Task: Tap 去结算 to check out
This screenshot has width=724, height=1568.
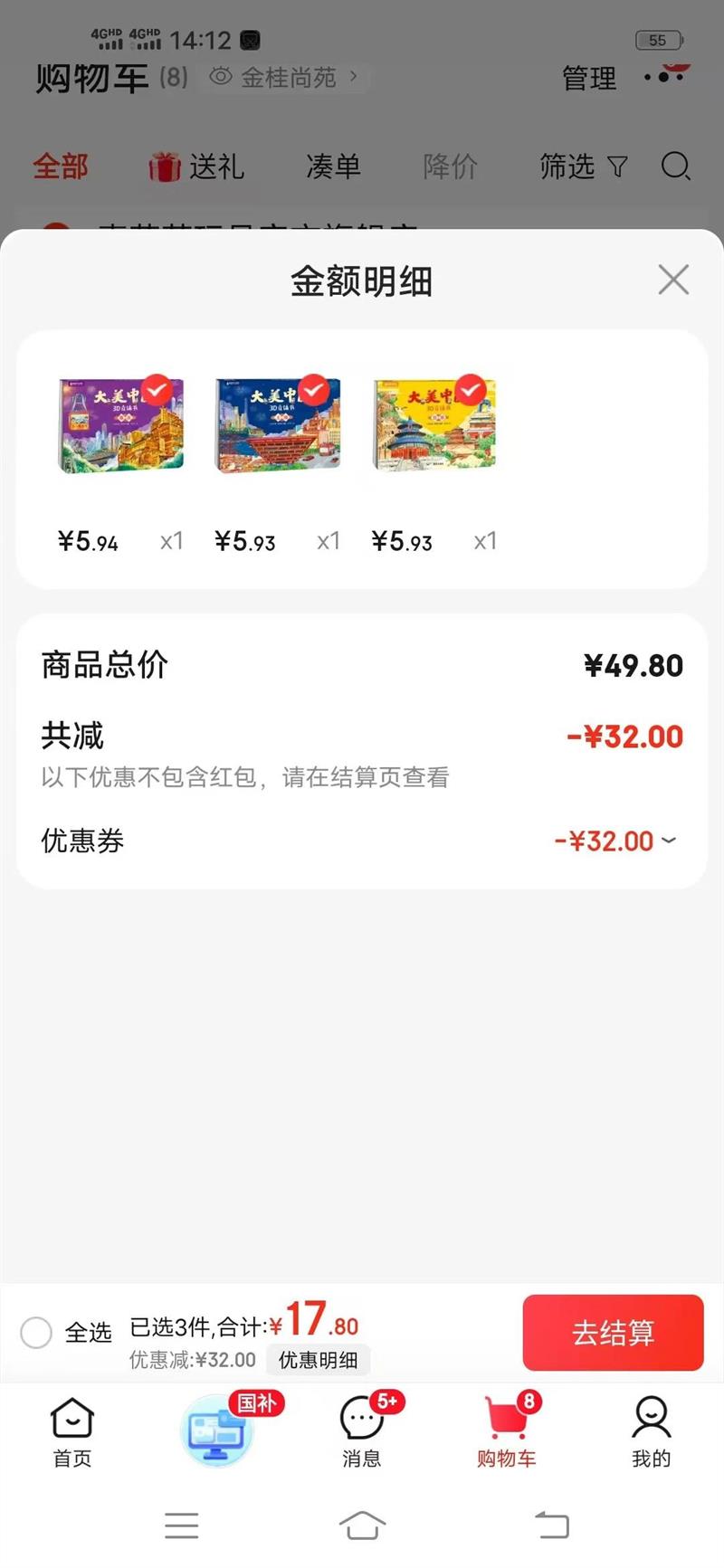Action: click(x=613, y=1332)
